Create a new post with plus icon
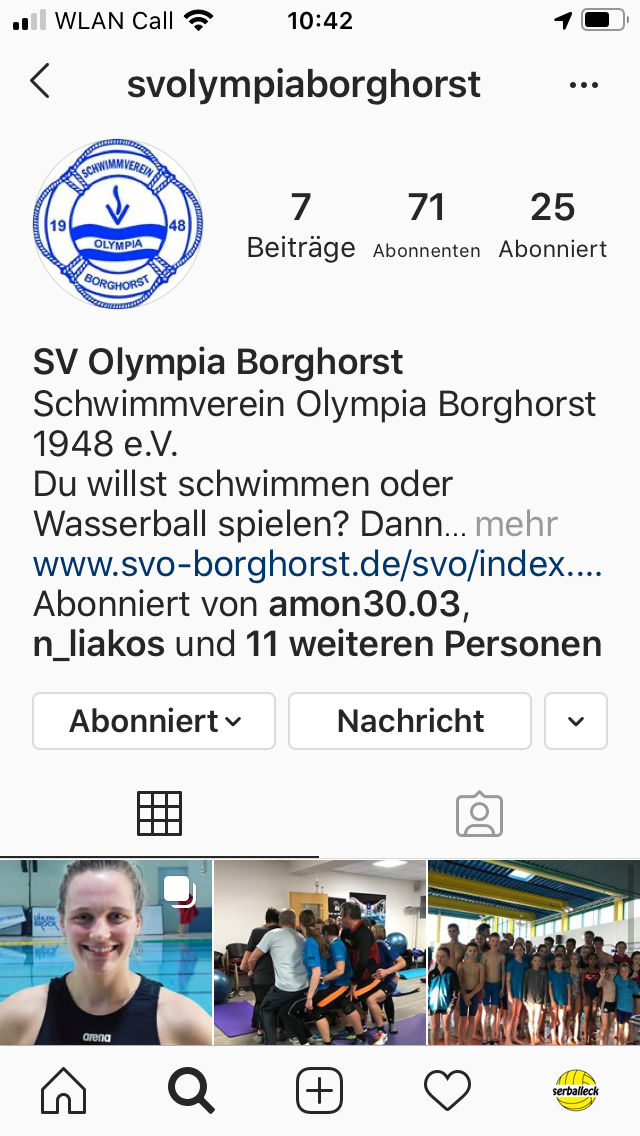640x1136 pixels. 320,1090
